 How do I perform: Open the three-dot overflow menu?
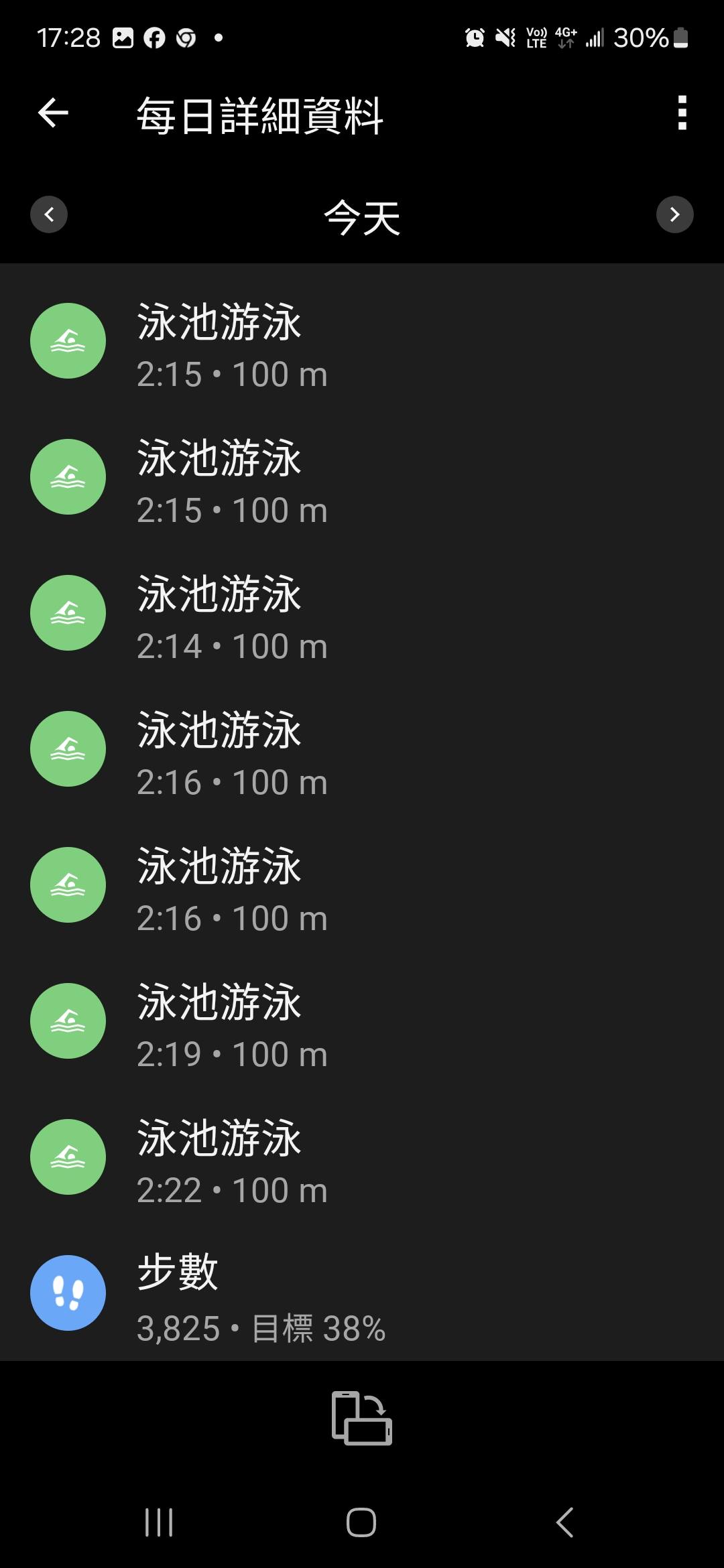click(x=682, y=113)
